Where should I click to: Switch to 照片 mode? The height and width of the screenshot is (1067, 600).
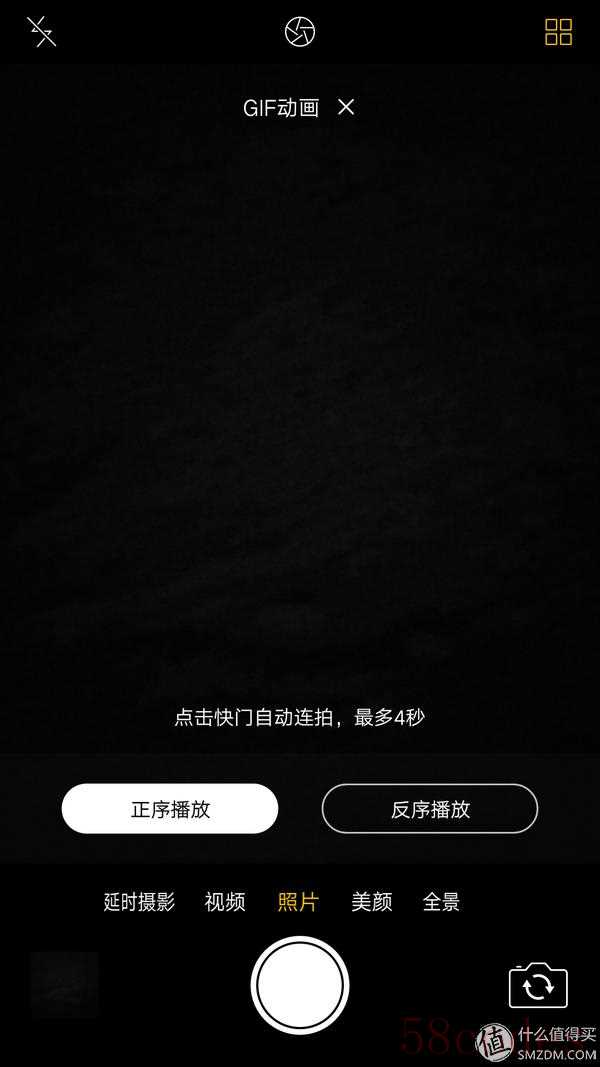[x=298, y=902]
